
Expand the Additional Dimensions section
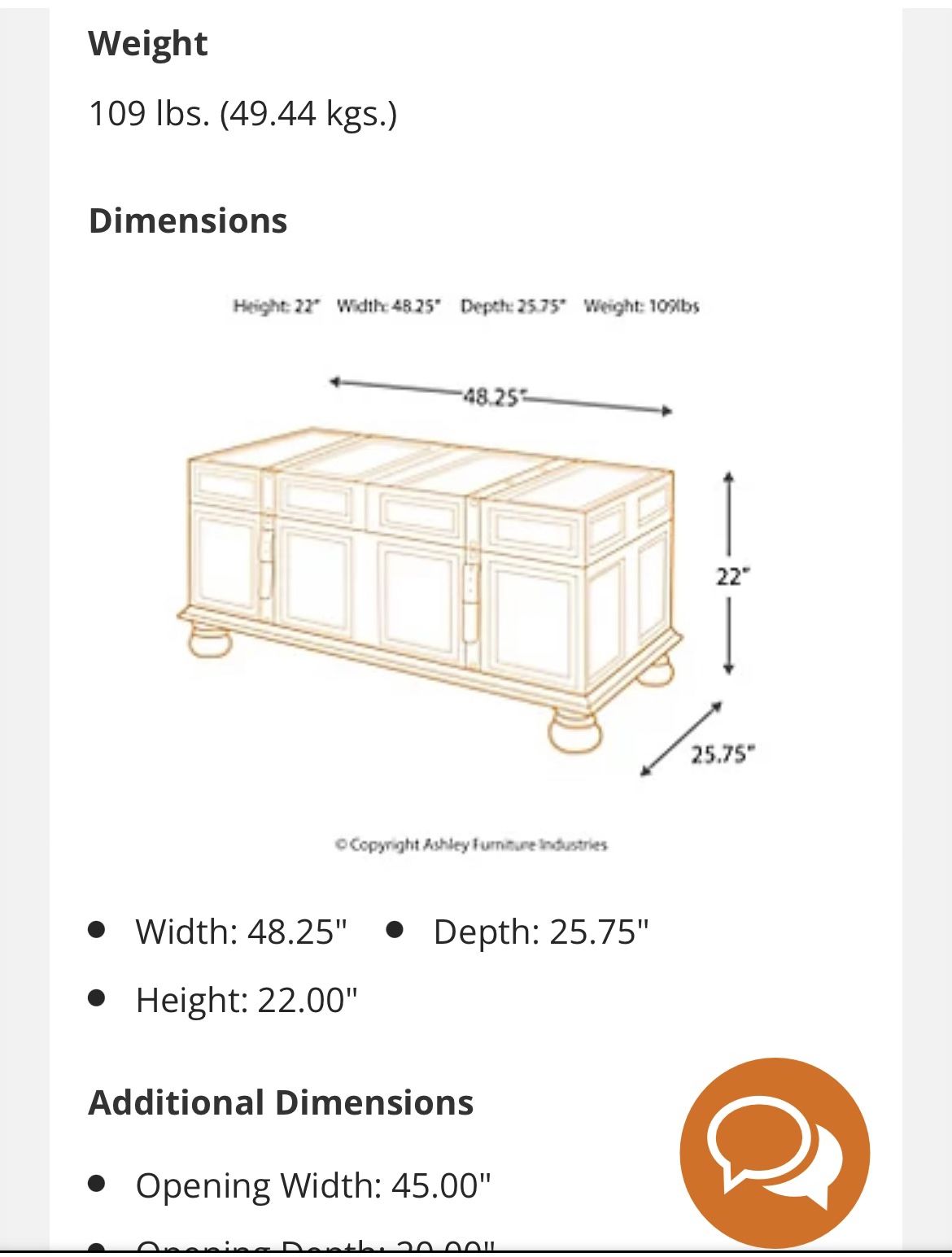(281, 1102)
